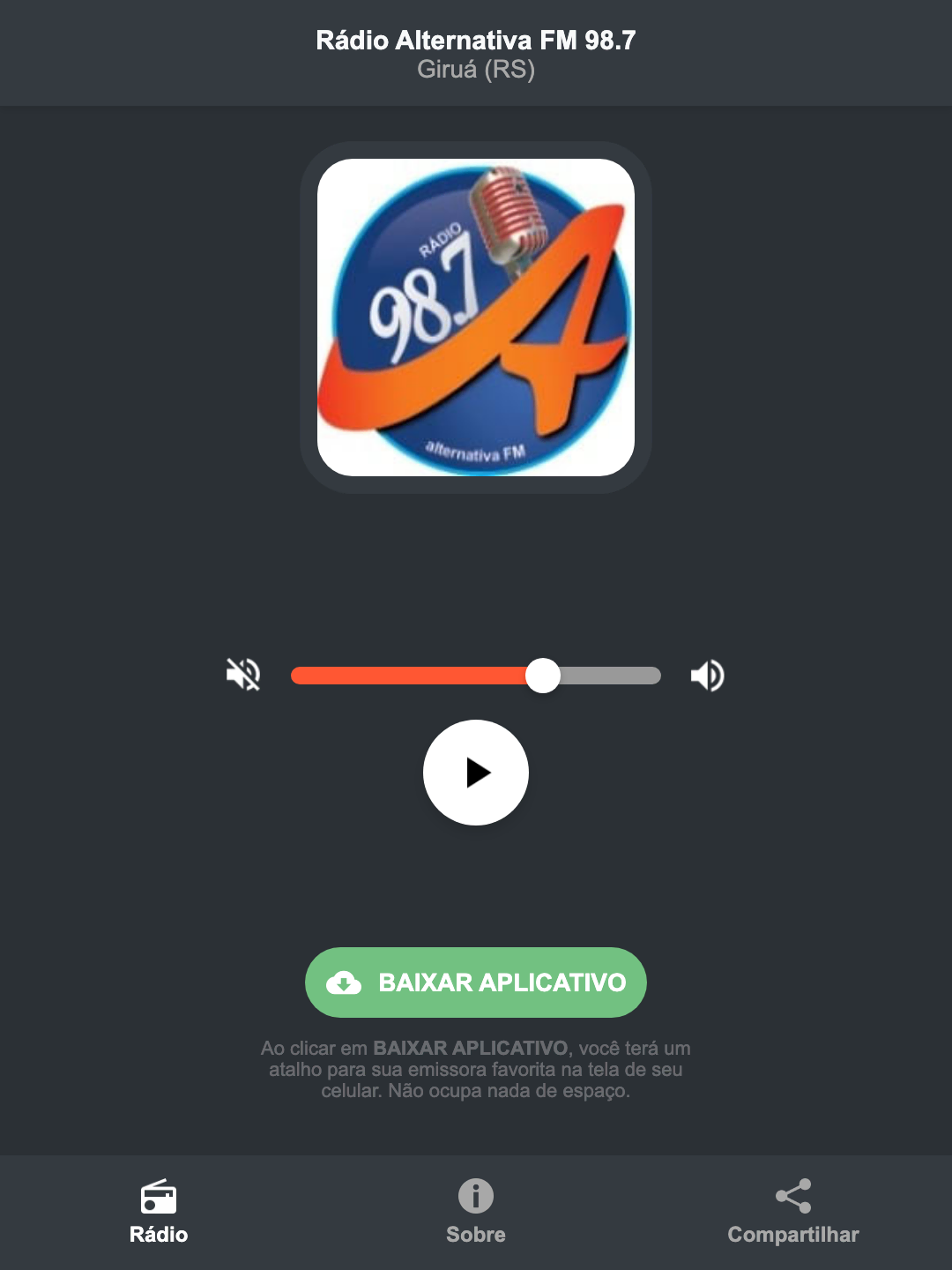Click the white play triangle icon
Image resolution: width=952 pixels, height=1270 pixels.
480,773
